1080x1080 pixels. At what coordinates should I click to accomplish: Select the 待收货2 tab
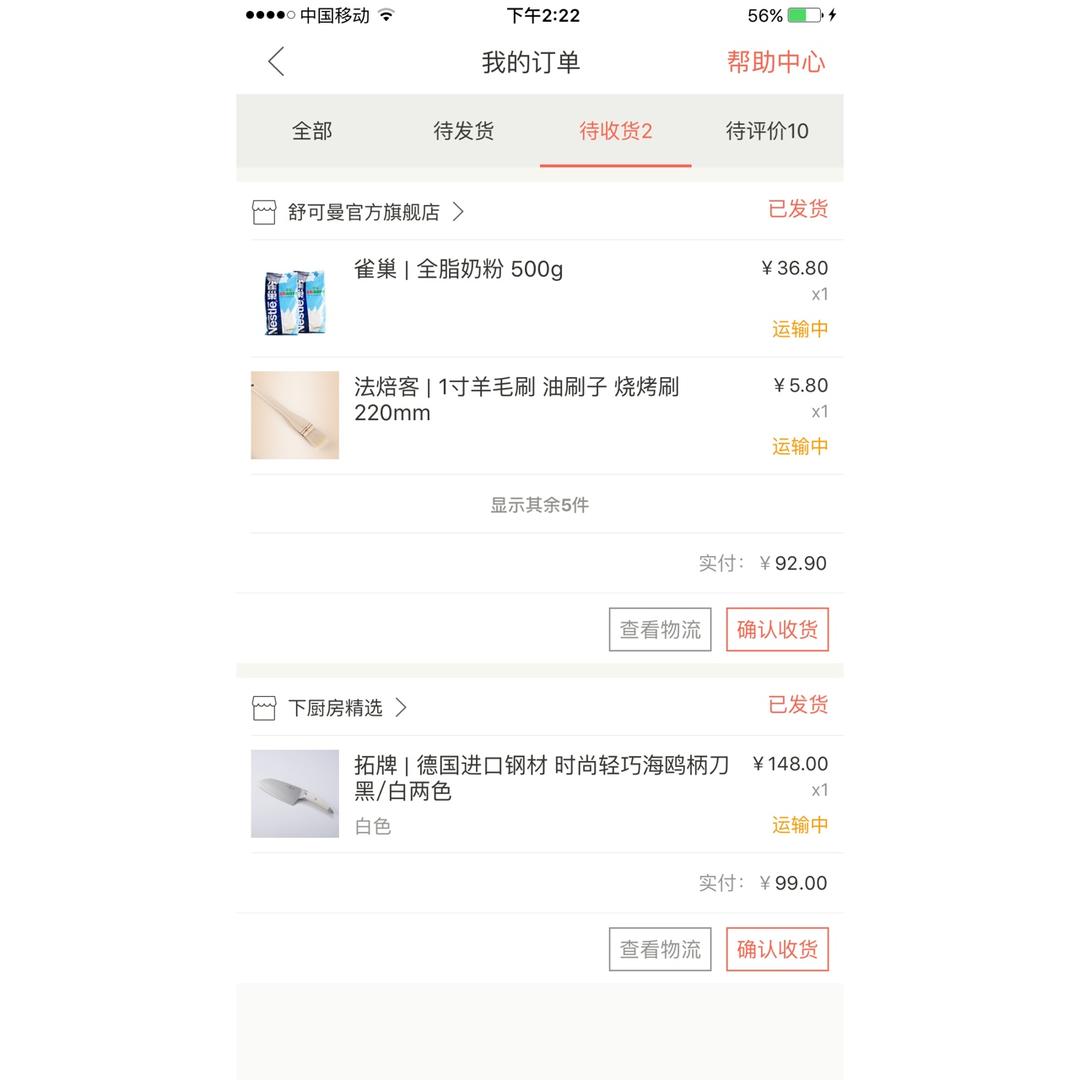point(615,131)
